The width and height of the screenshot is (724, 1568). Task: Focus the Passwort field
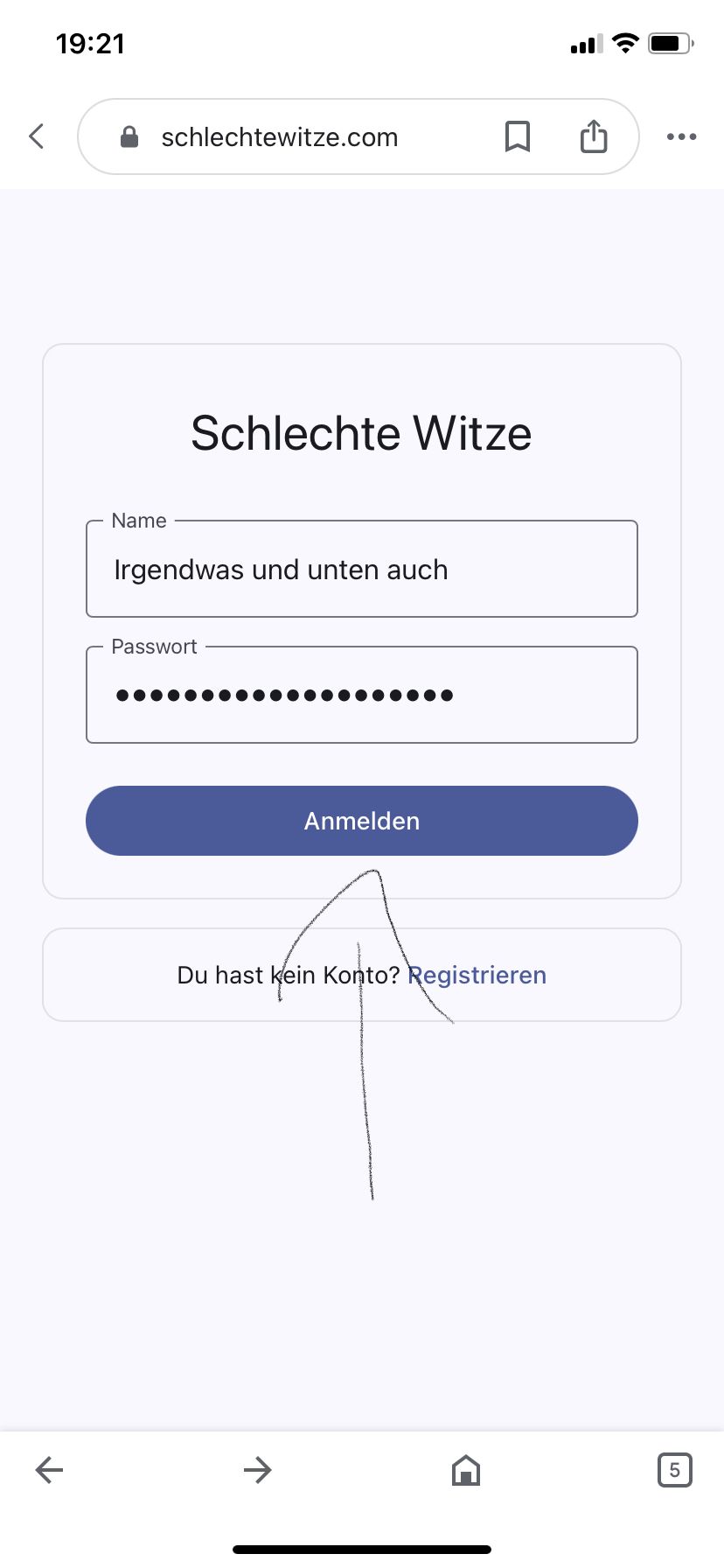click(x=362, y=696)
